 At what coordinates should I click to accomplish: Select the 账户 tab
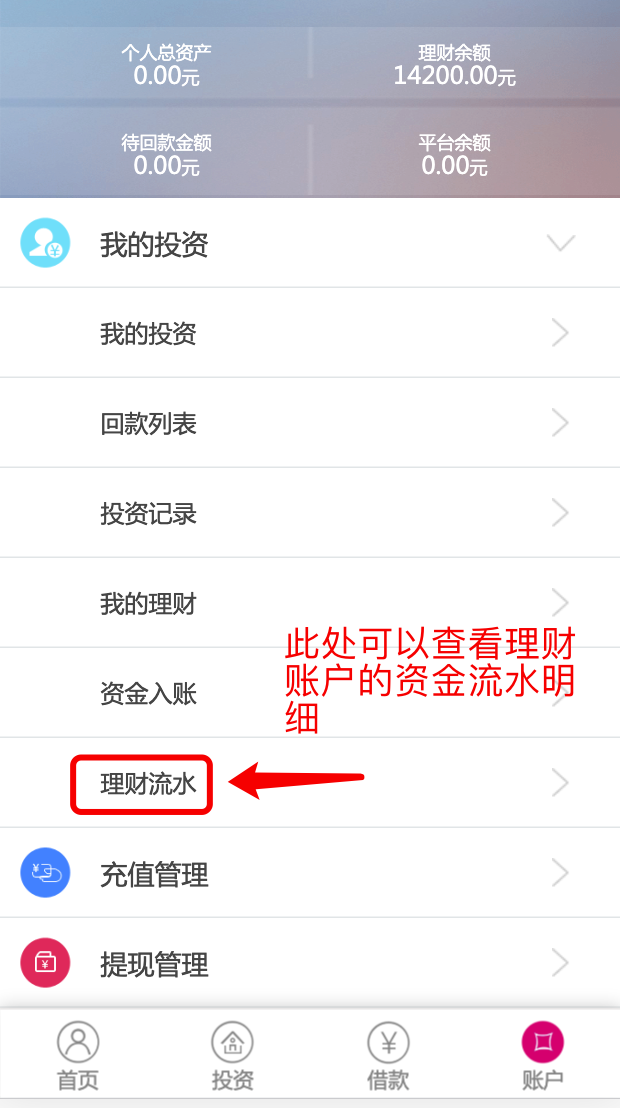[x=542, y=1055]
